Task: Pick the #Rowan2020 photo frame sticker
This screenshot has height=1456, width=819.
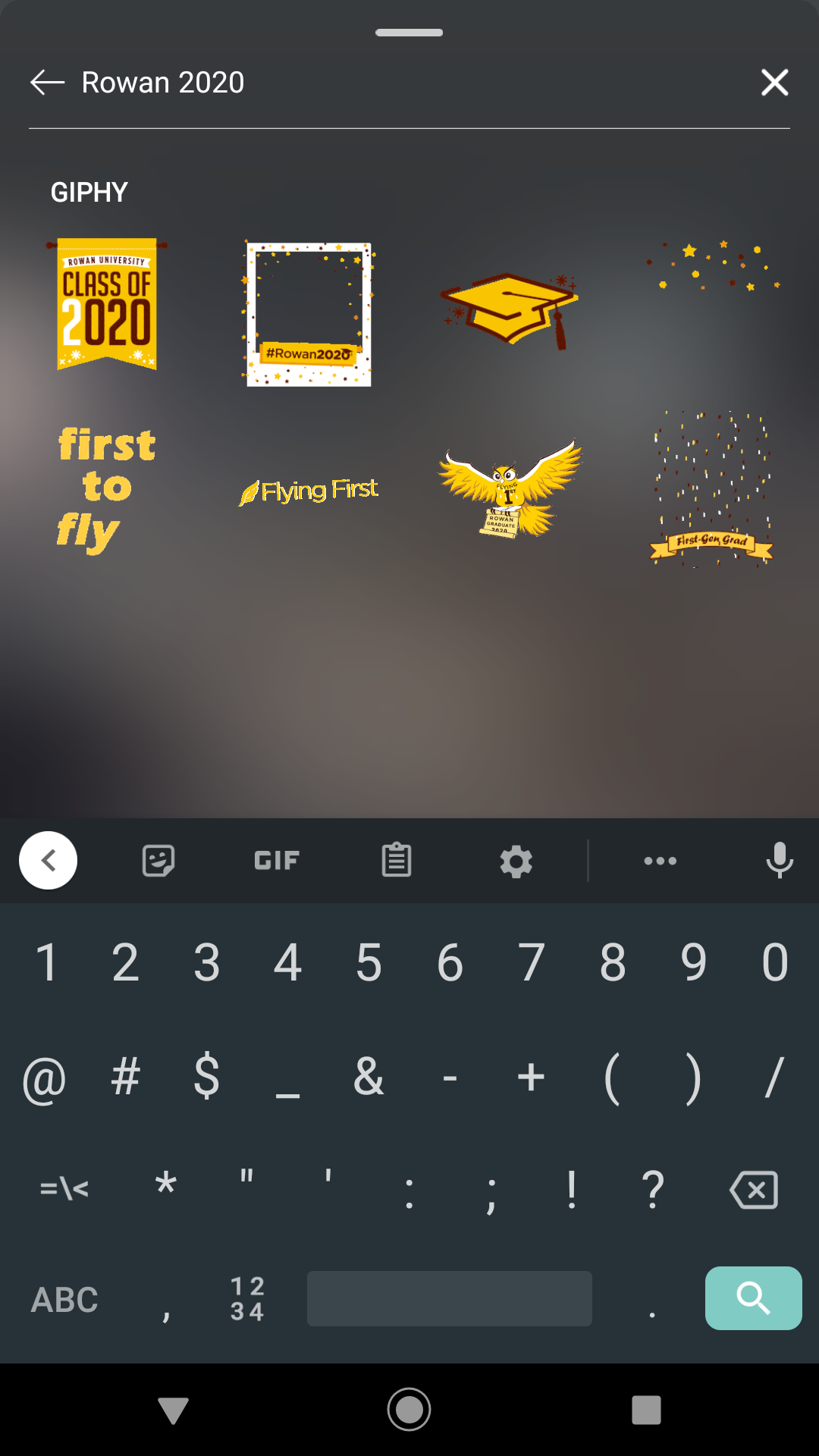Action: (x=309, y=314)
